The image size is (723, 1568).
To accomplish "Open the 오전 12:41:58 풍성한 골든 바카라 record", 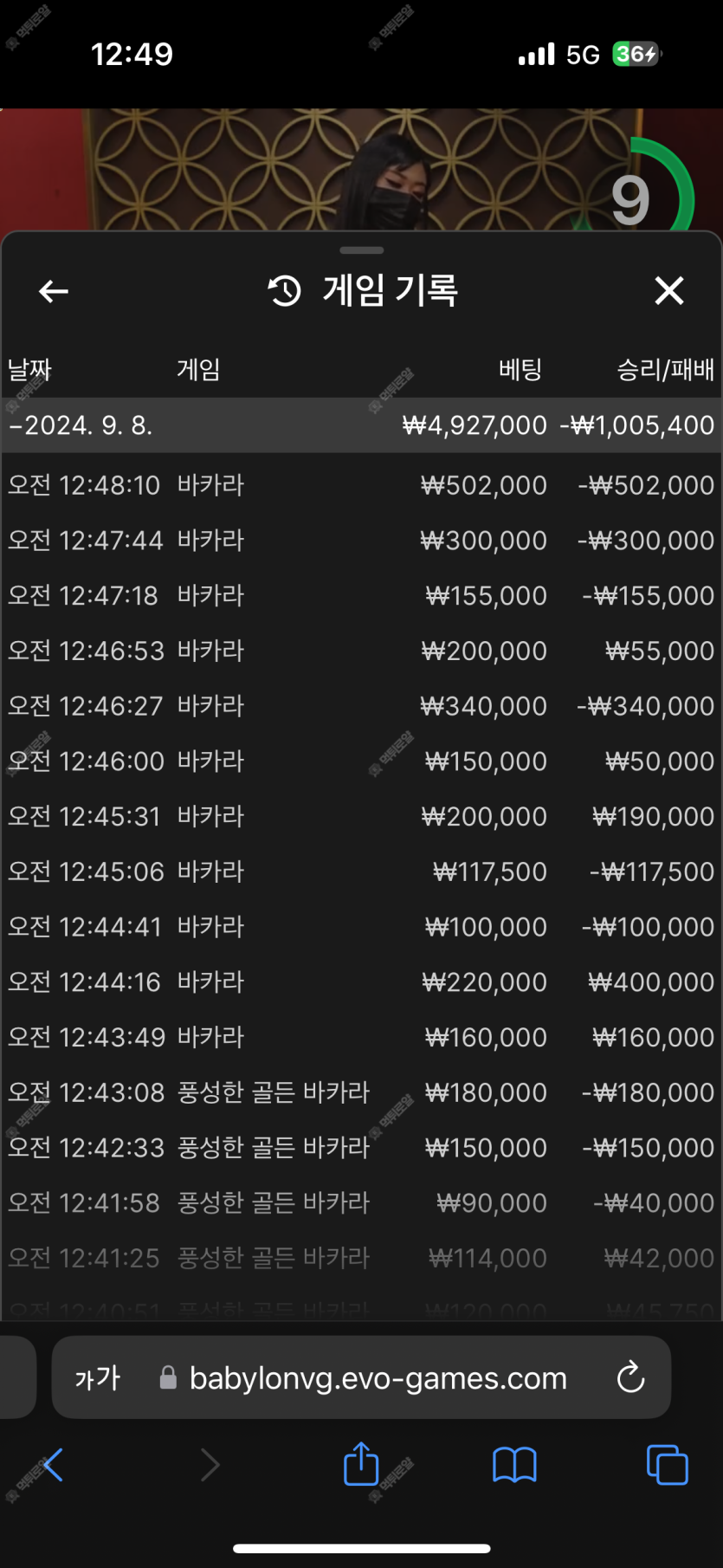I will [362, 1202].
